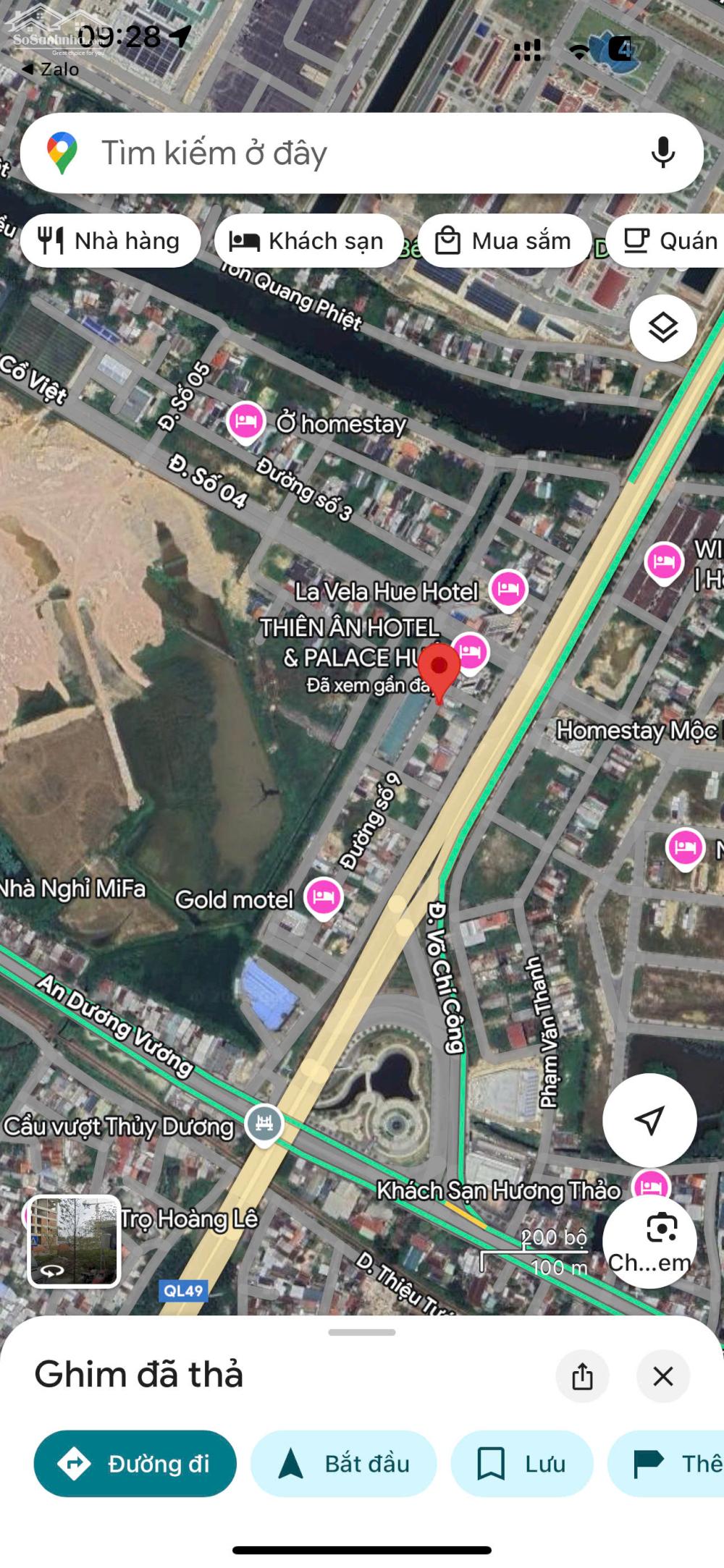Image resolution: width=724 pixels, height=1568 pixels.
Task: Get directions with Đường đi
Action: [135, 1464]
